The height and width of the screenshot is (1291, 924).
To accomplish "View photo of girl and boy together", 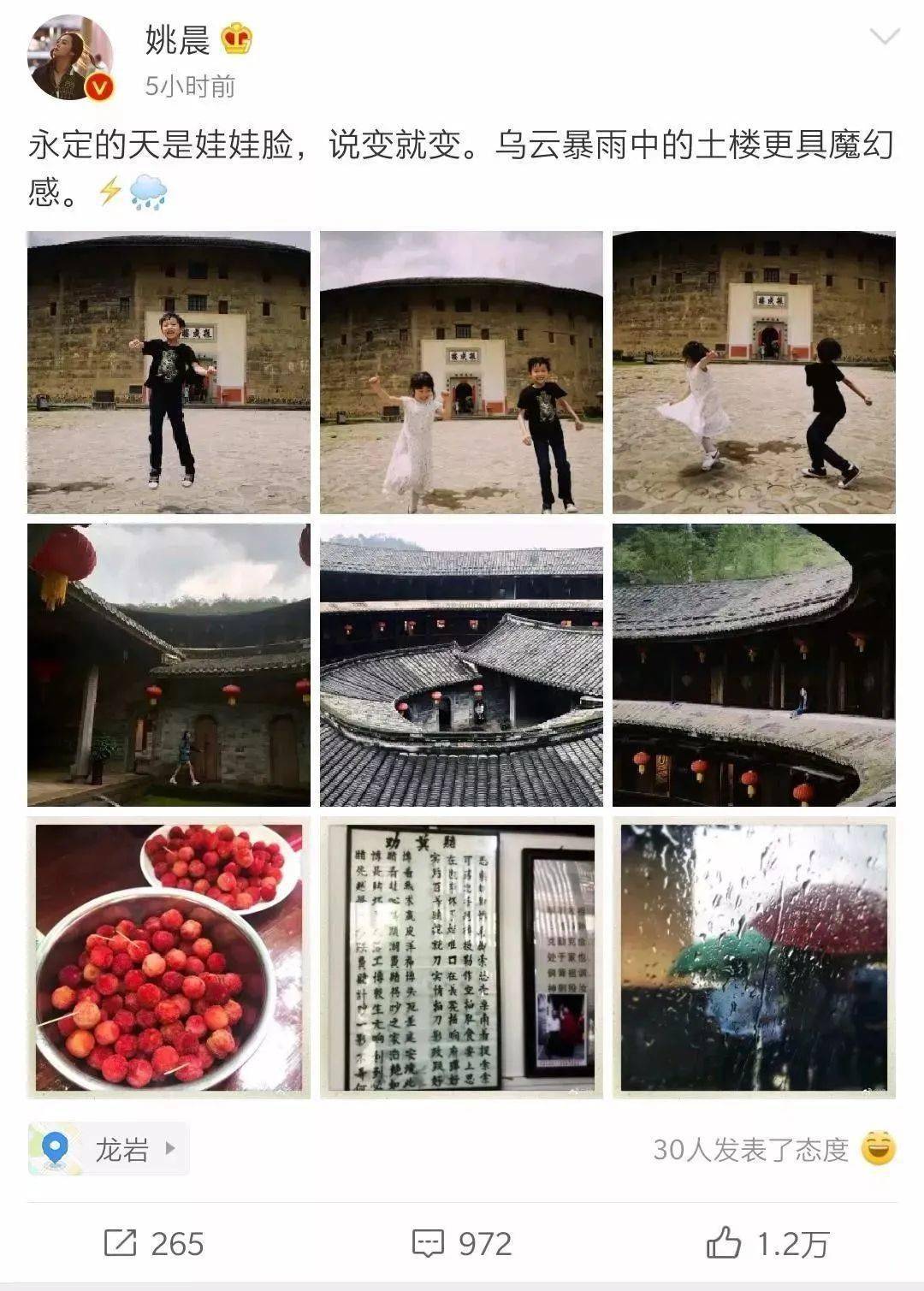I will [x=461, y=373].
